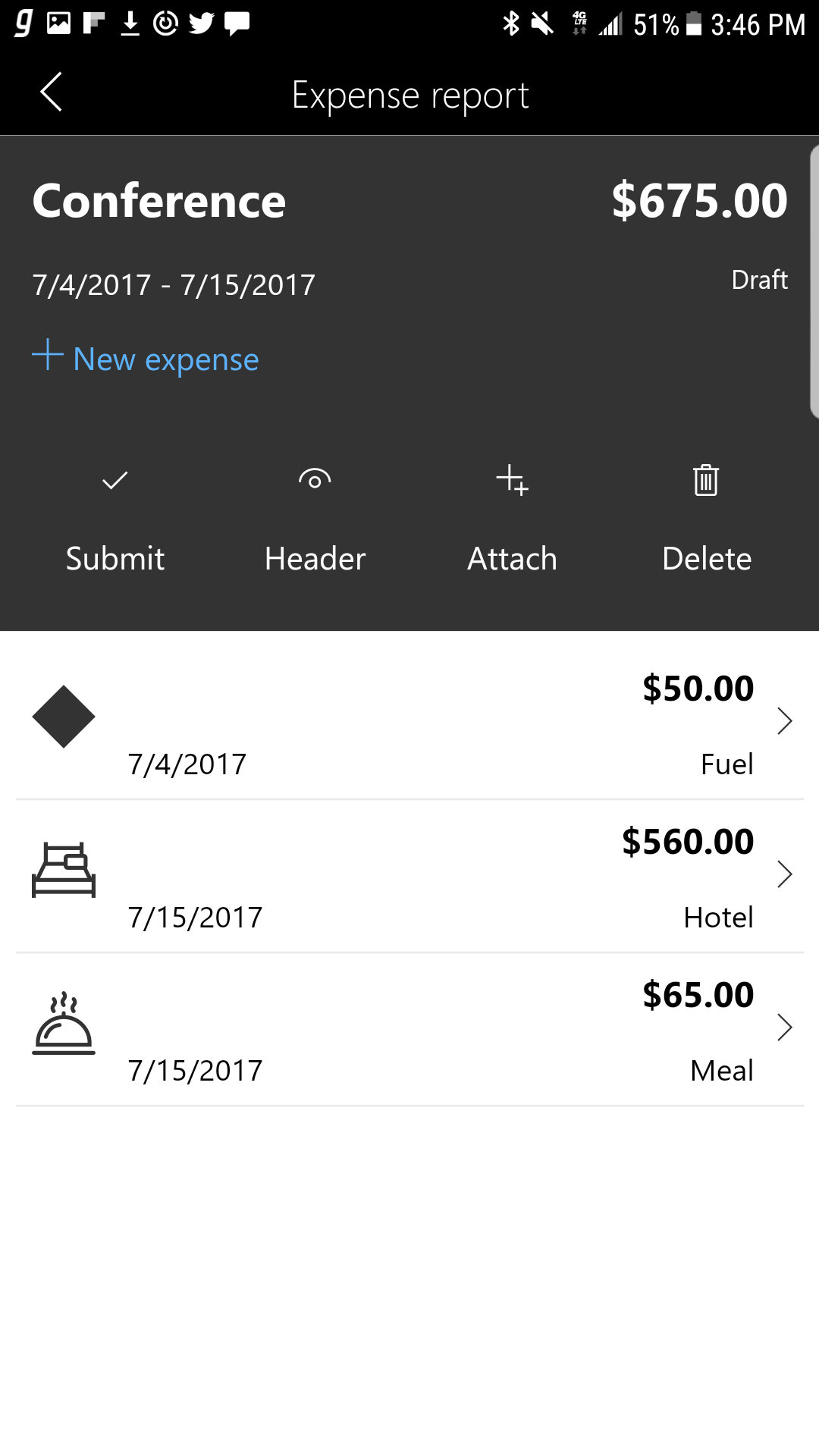Add a new expense
819x1456 pixels.
click(146, 359)
